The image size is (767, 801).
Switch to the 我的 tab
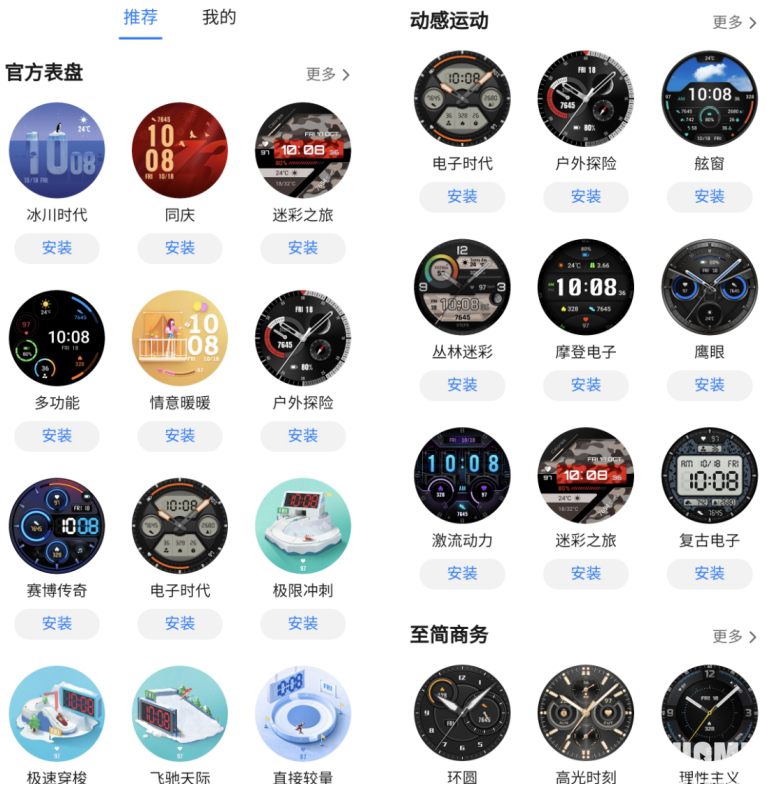[x=219, y=17]
